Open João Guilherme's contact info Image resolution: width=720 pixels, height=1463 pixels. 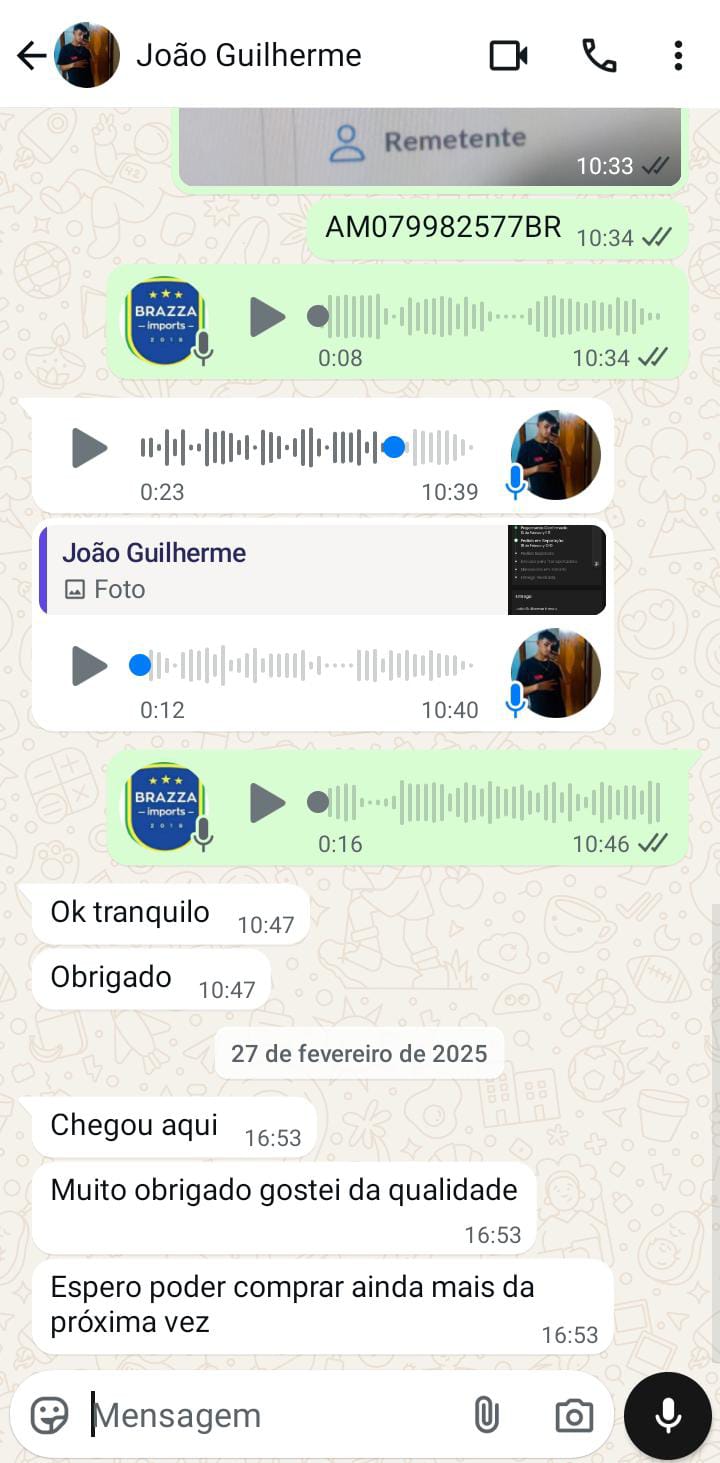pyautogui.click(x=248, y=55)
